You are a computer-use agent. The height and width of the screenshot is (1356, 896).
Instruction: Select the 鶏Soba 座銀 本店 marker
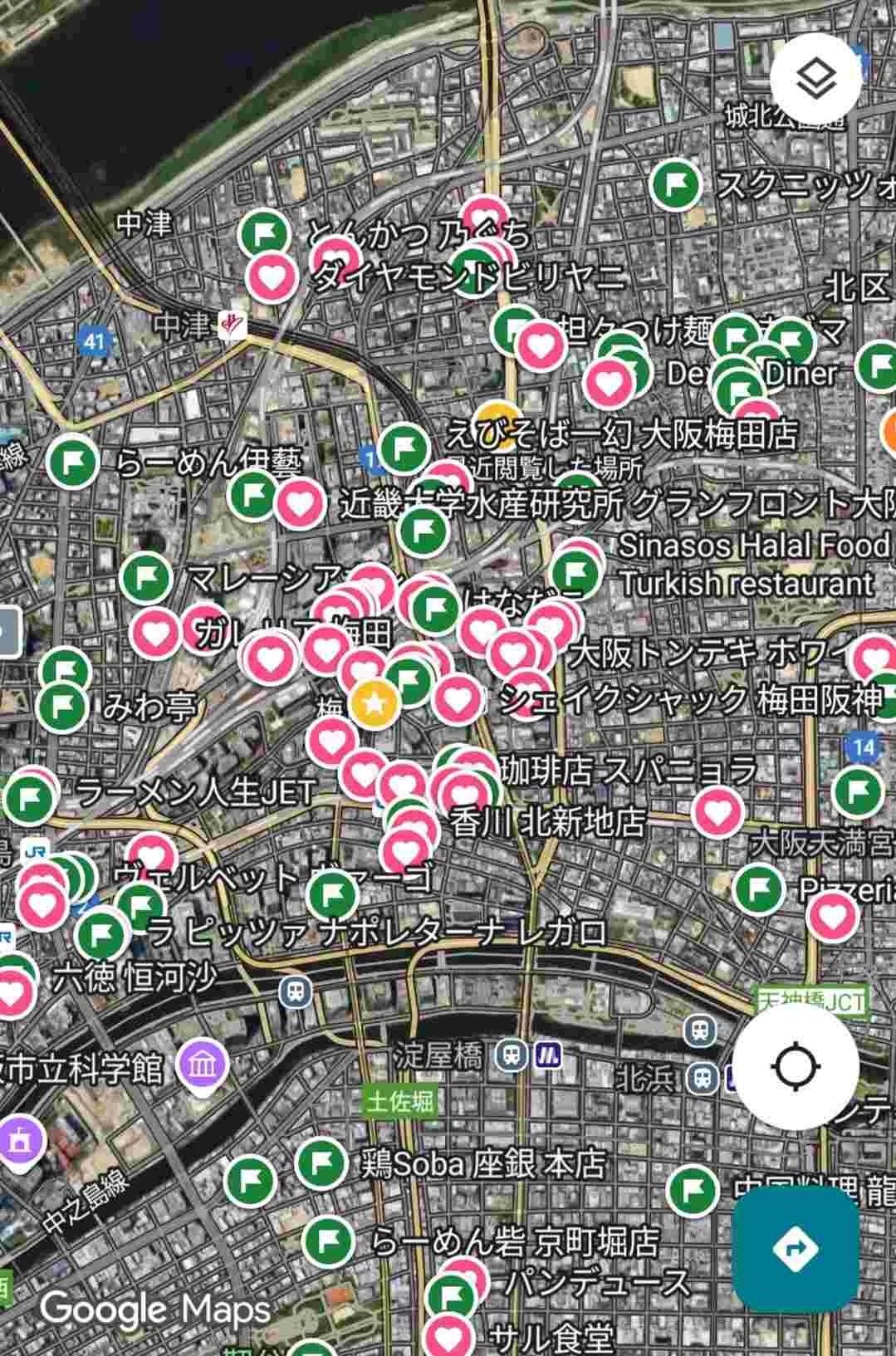321,1163
